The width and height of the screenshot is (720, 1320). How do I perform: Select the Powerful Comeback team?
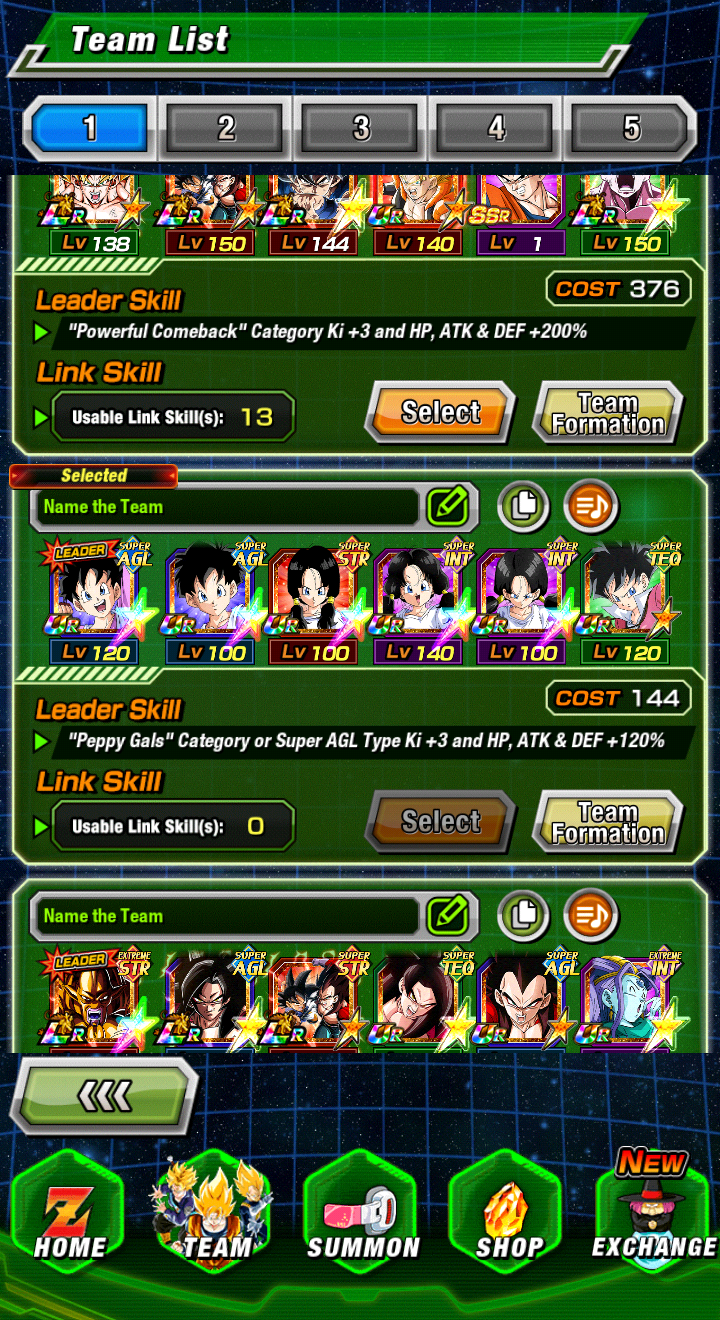point(440,412)
